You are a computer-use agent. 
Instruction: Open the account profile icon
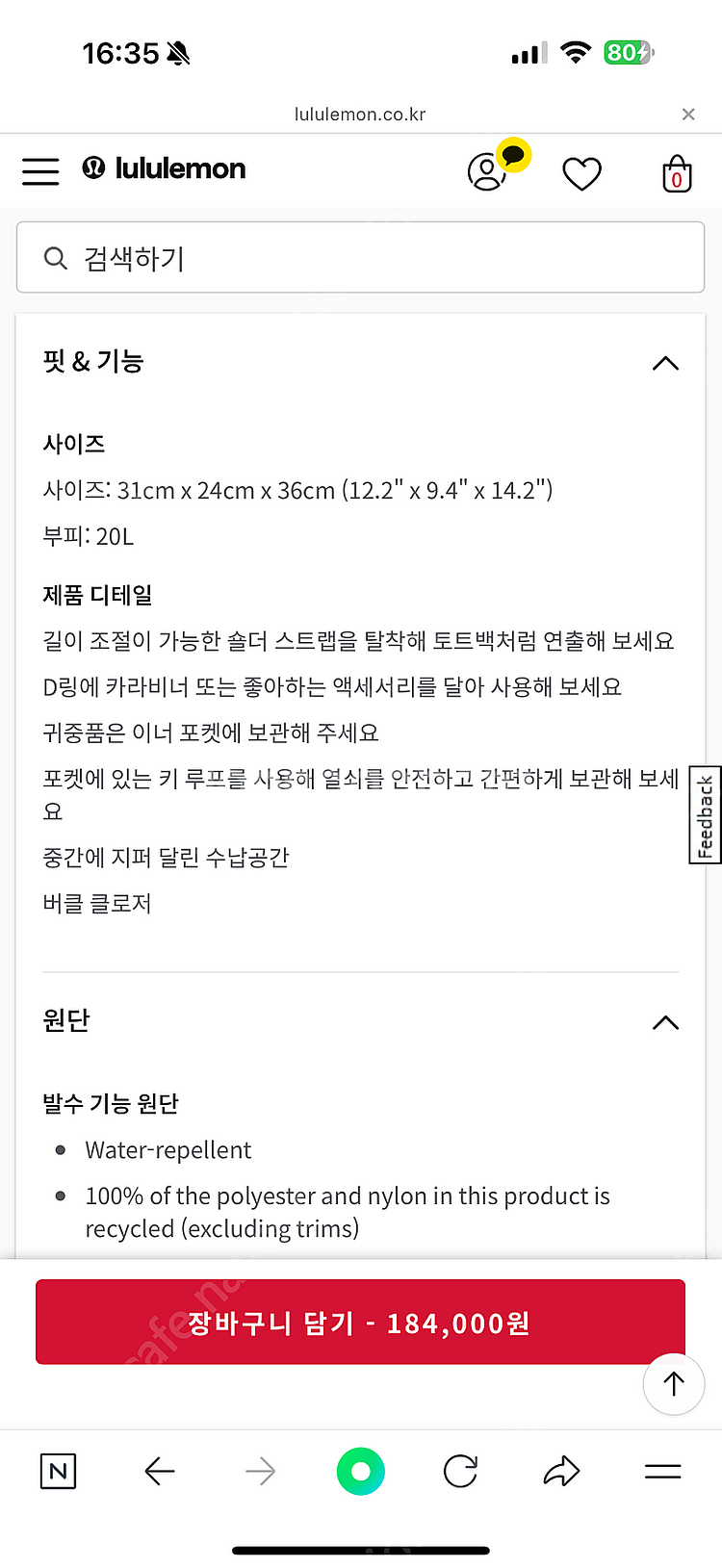click(487, 172)
